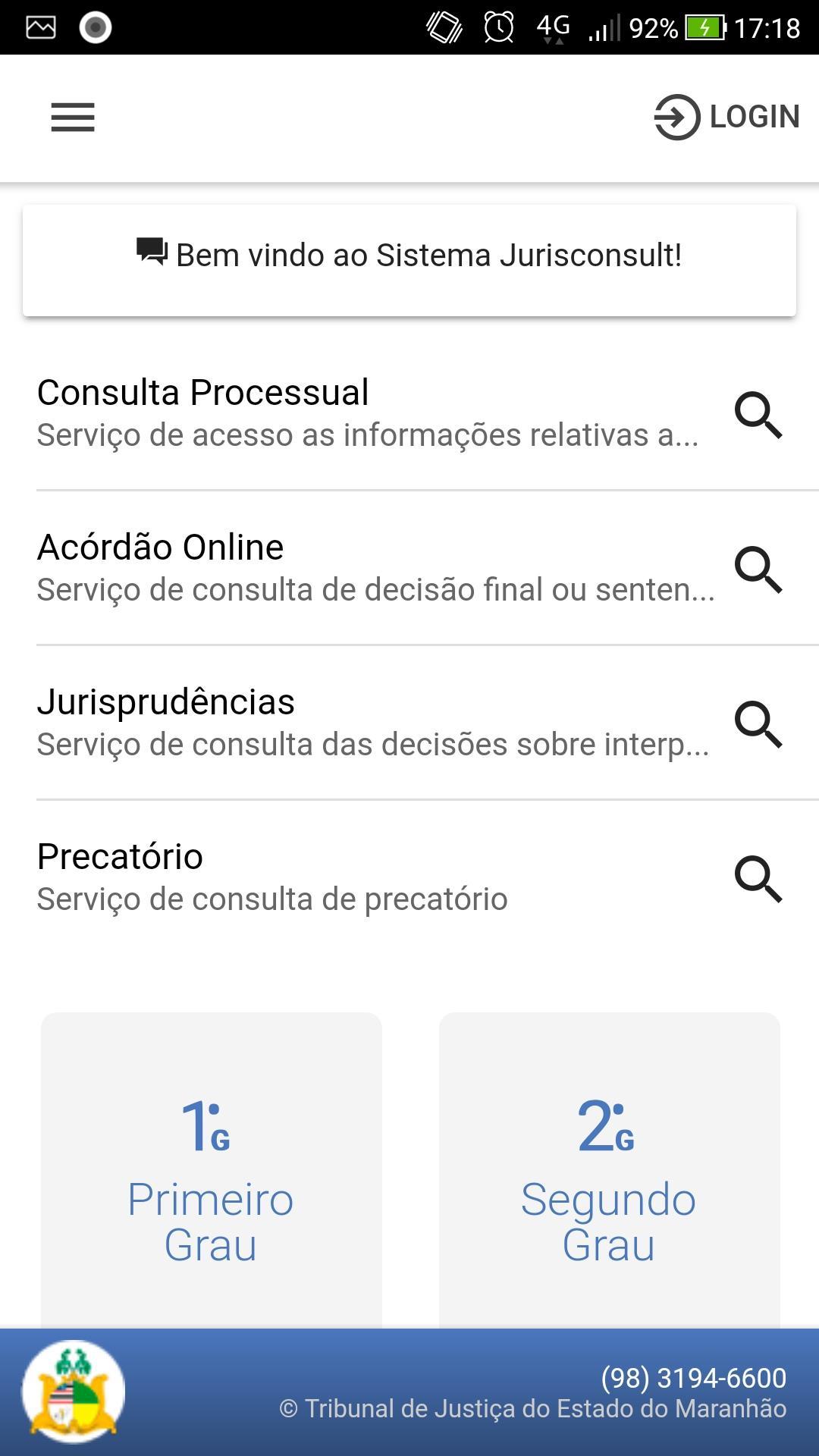Viewport: 819px width, 1456px height.
Task: Open Consulta Processual service
Action: (x=409, y=414)
